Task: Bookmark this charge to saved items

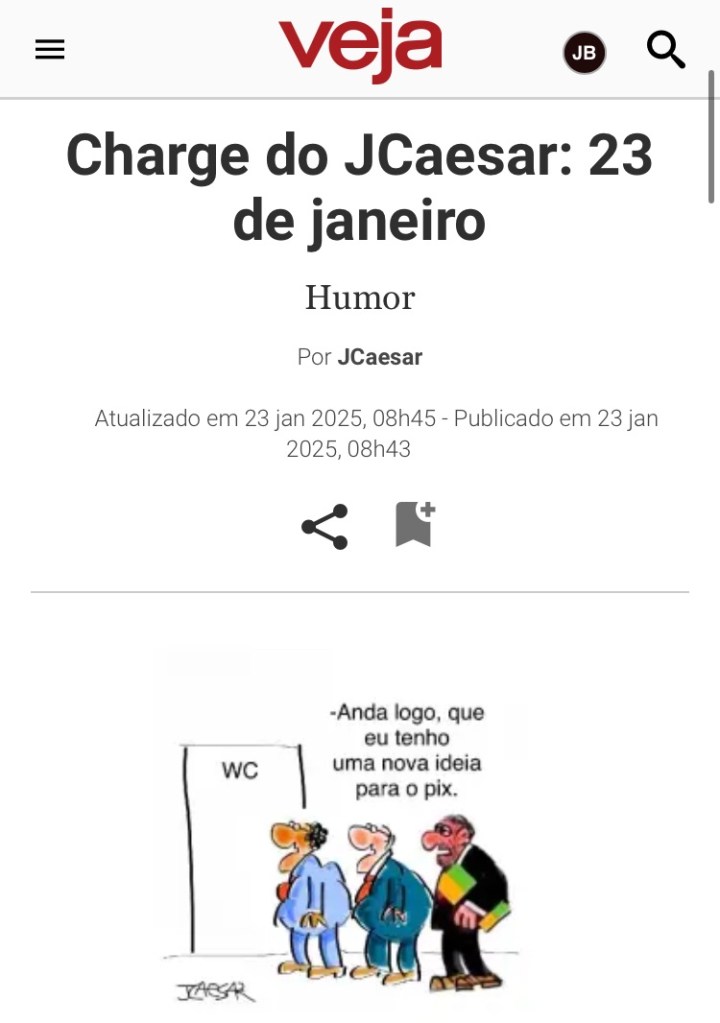Action: pyautogui.click(x=413, y=524)
